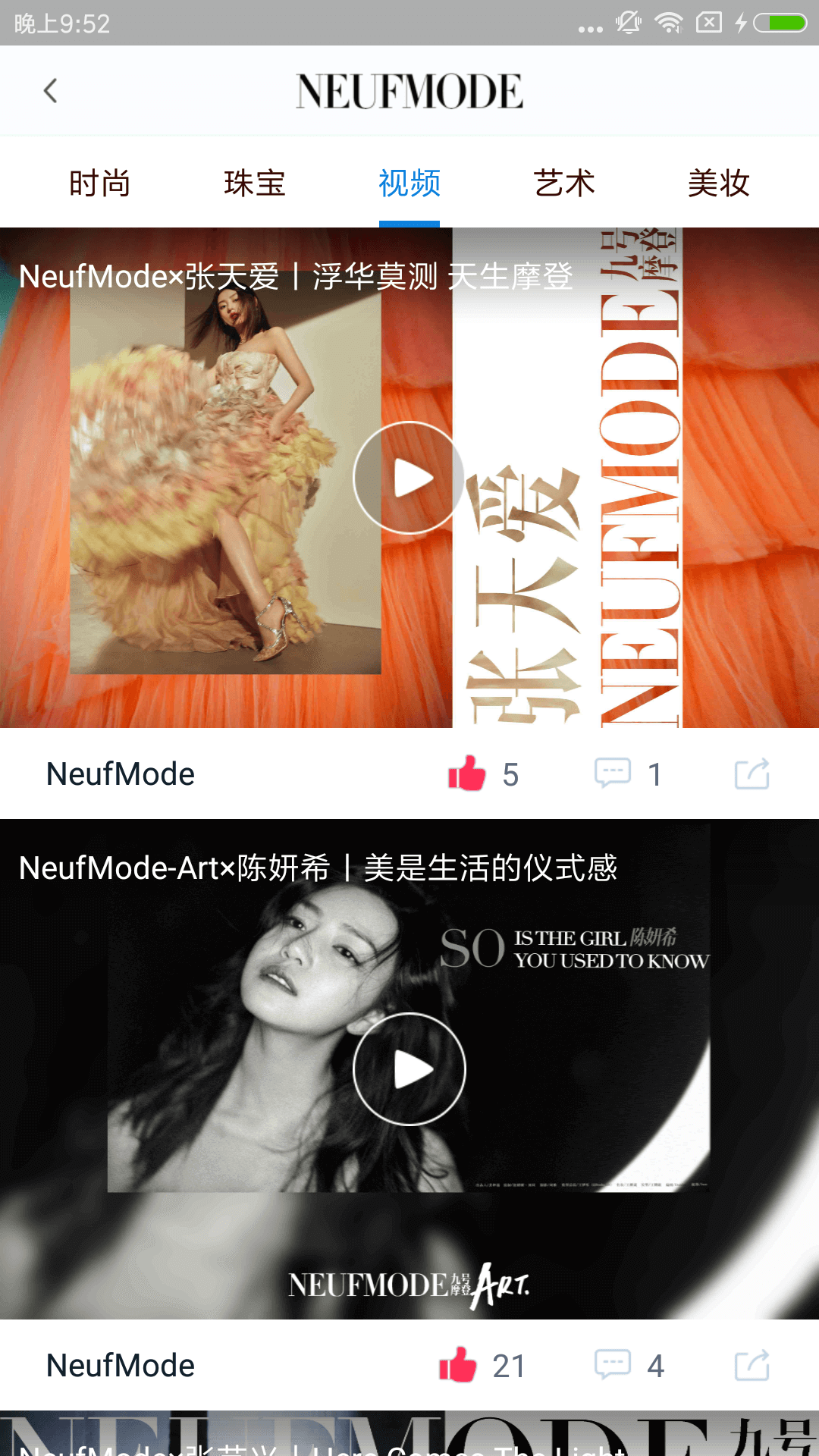This screenshot has width=819, height=1456.
Task: Play the 张天爱 浮华莫测 video
Action: (x=409, y=478)
